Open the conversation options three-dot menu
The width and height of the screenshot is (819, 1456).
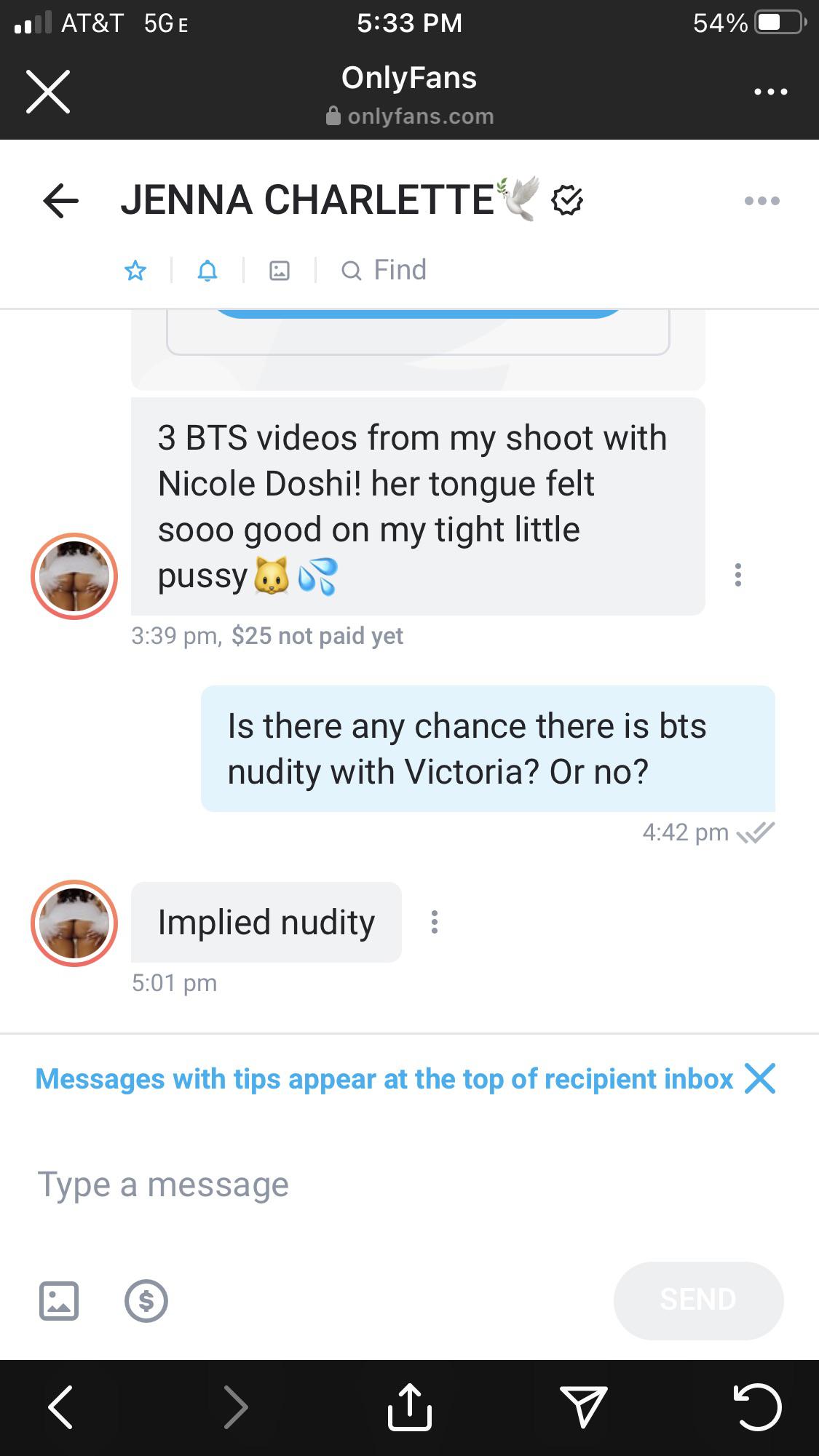pyautogui.click(x=761, y=201)
